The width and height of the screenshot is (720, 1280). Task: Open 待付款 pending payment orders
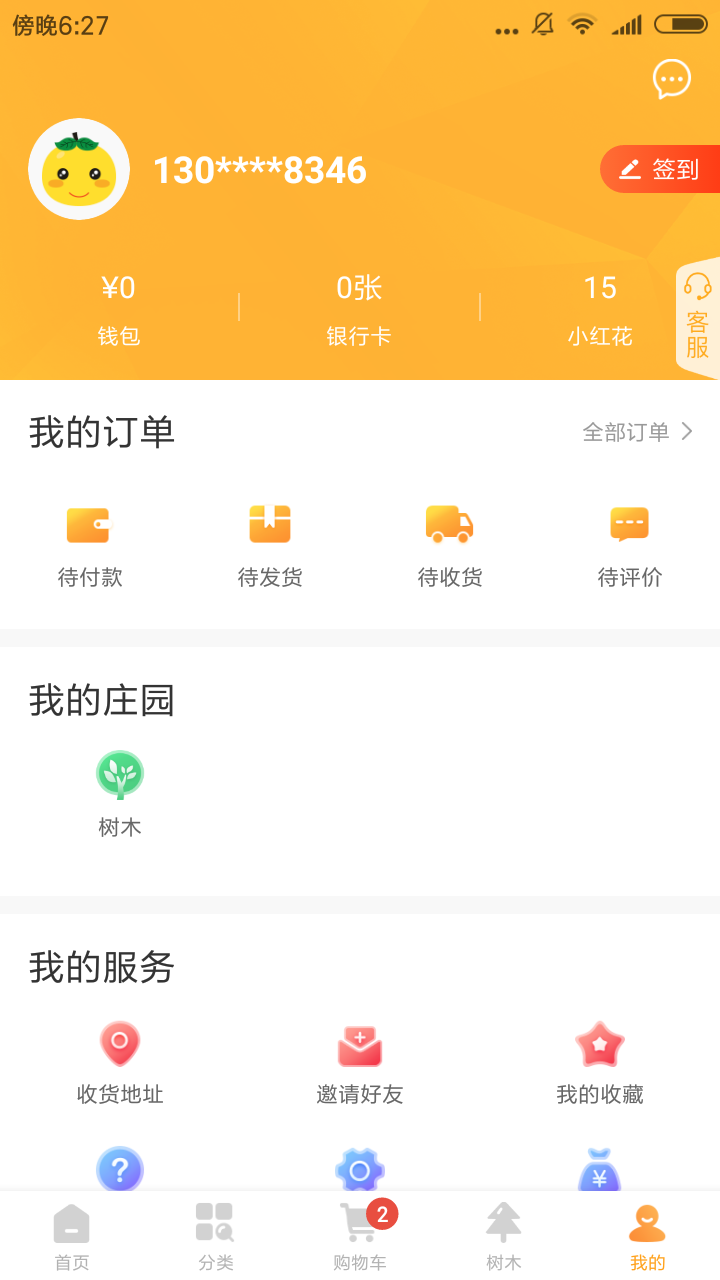pos(90,547)
